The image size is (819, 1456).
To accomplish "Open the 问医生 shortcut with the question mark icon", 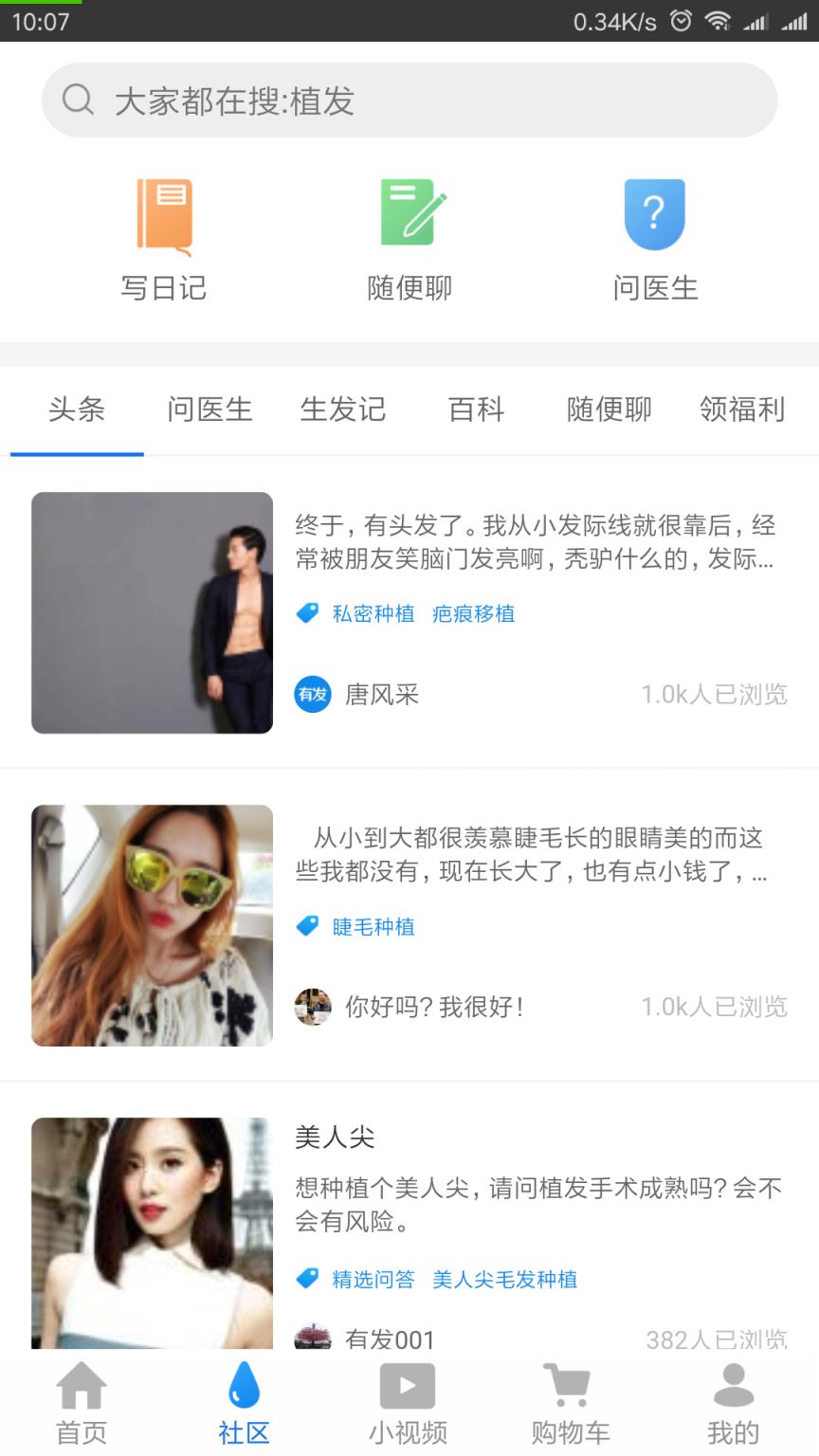I will tap(655, 239).
